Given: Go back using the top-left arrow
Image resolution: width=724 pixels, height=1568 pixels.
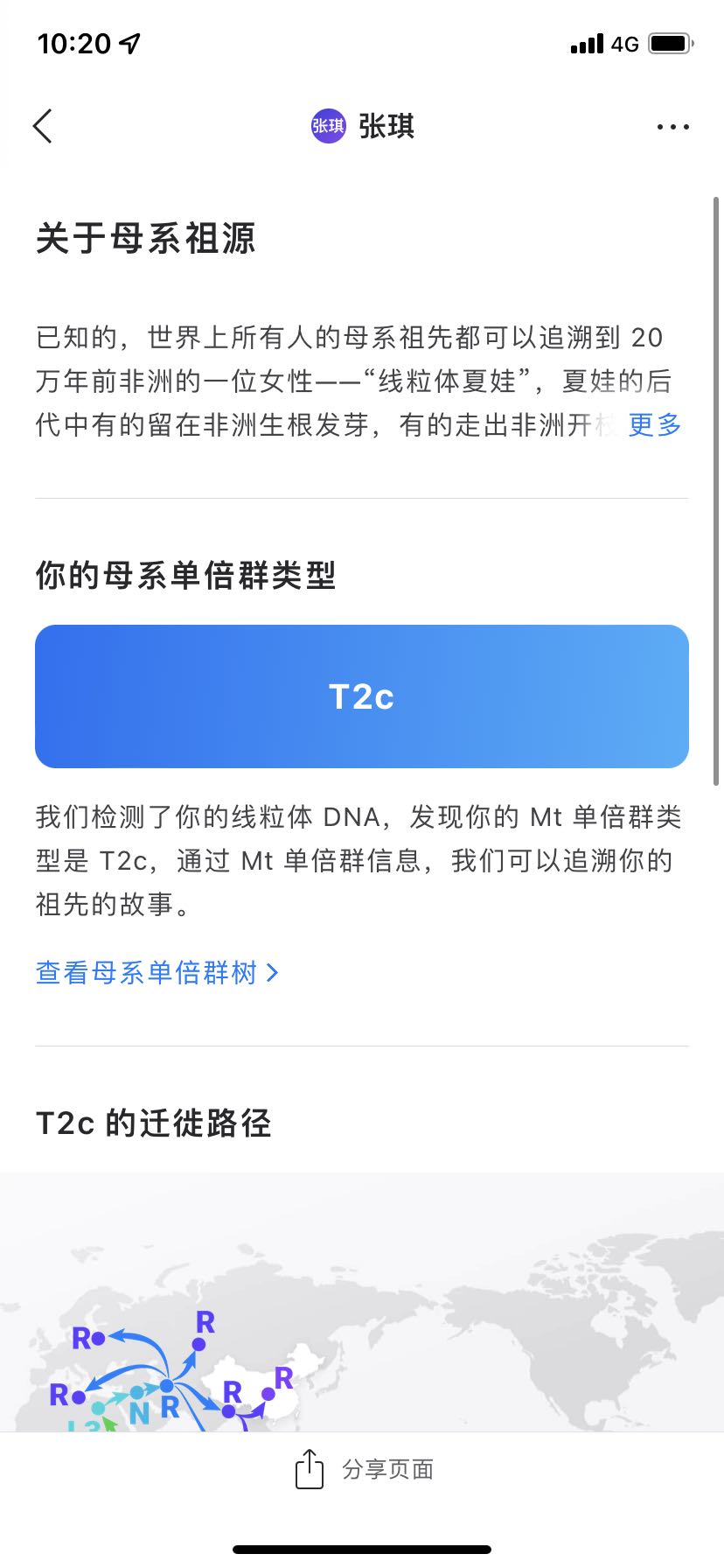Looking at the screenshot, I should click(43, 127).
